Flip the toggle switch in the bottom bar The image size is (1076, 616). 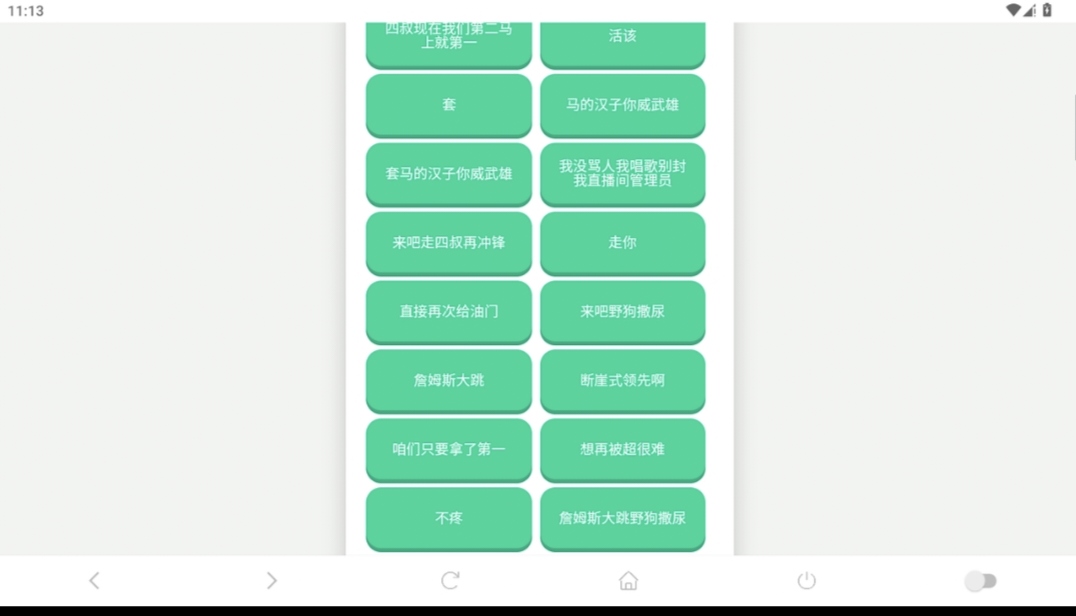980,580
